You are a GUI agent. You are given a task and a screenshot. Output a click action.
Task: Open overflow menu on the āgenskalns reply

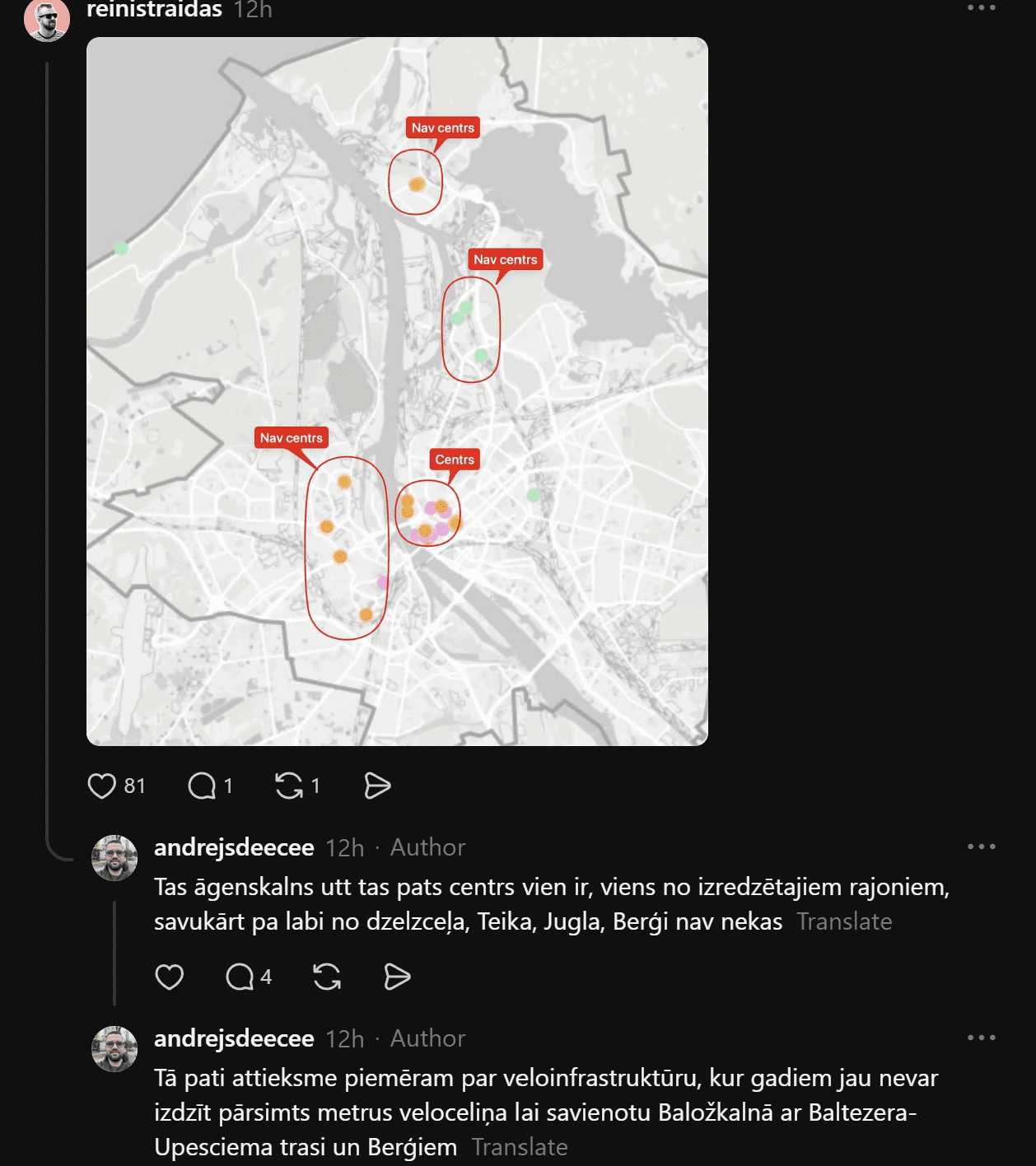click(x=982, y=847)
